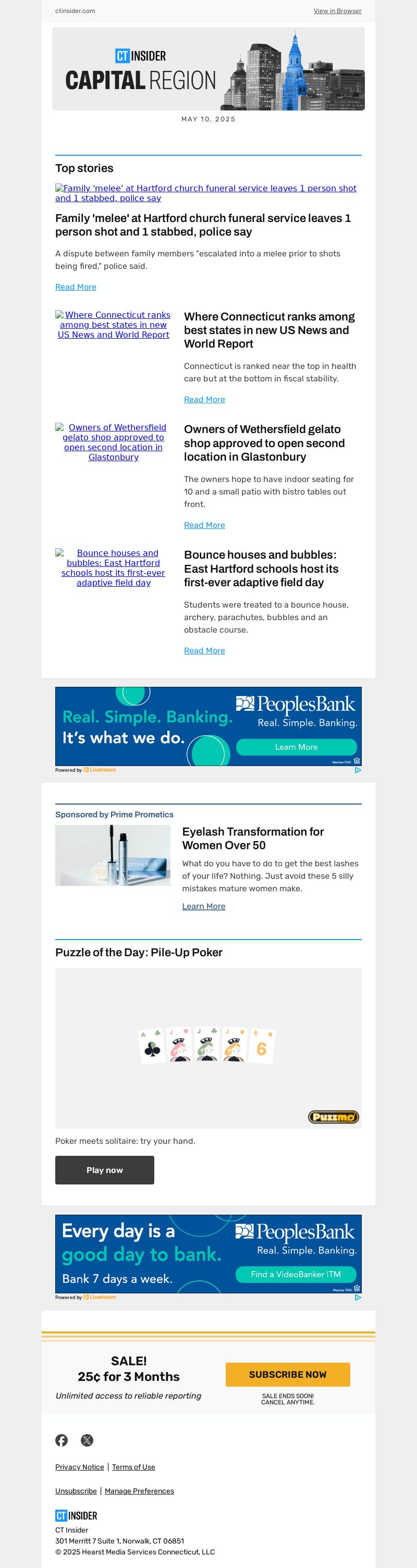Image resolution: width=417 pixels, height=1568 pixels.
Task: Tap Find a VideoBanker ITM button
Action: pyautogui.click(x=296, y=1274)
